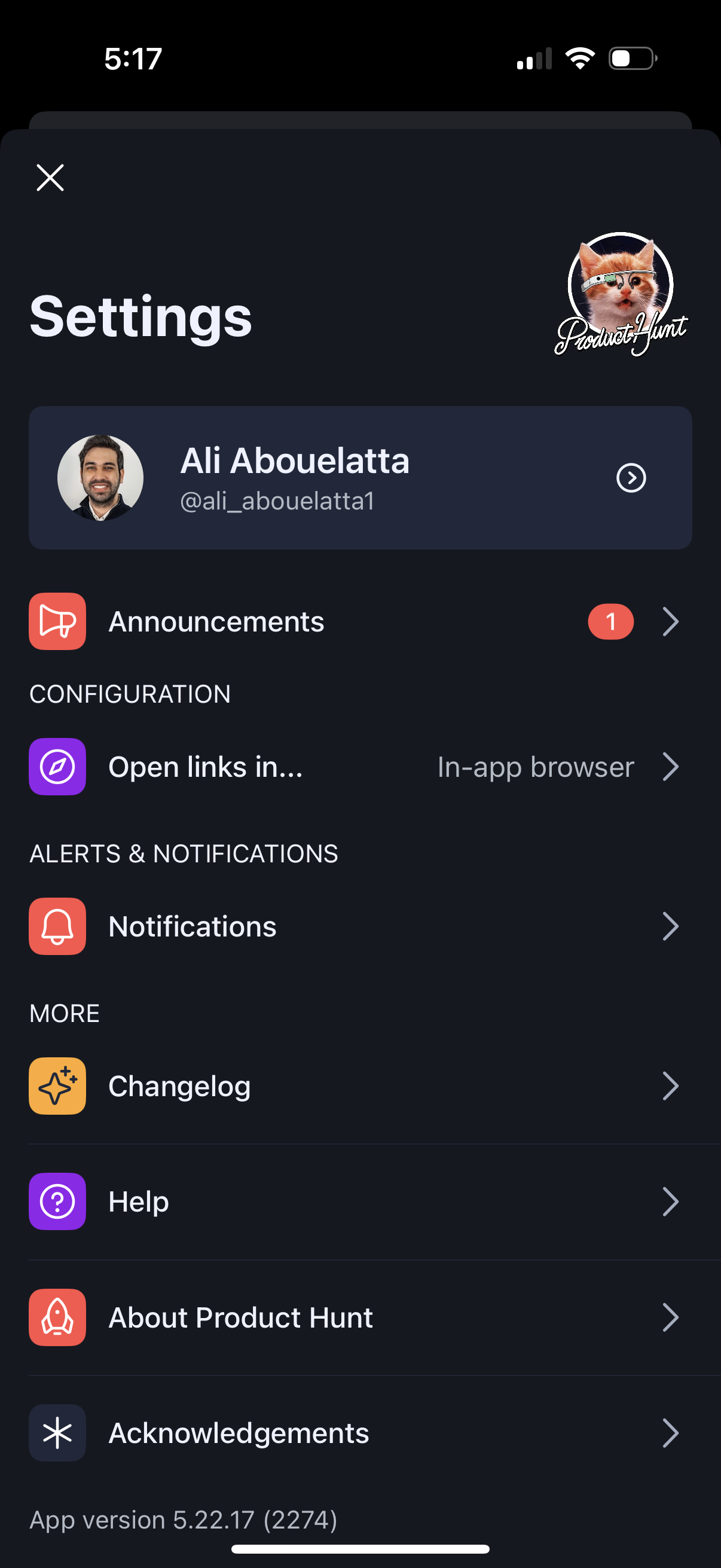The image size is (721, 1568).
Task: Click the Acknowledgements asterisk icon
Action: pos(57,1432)
